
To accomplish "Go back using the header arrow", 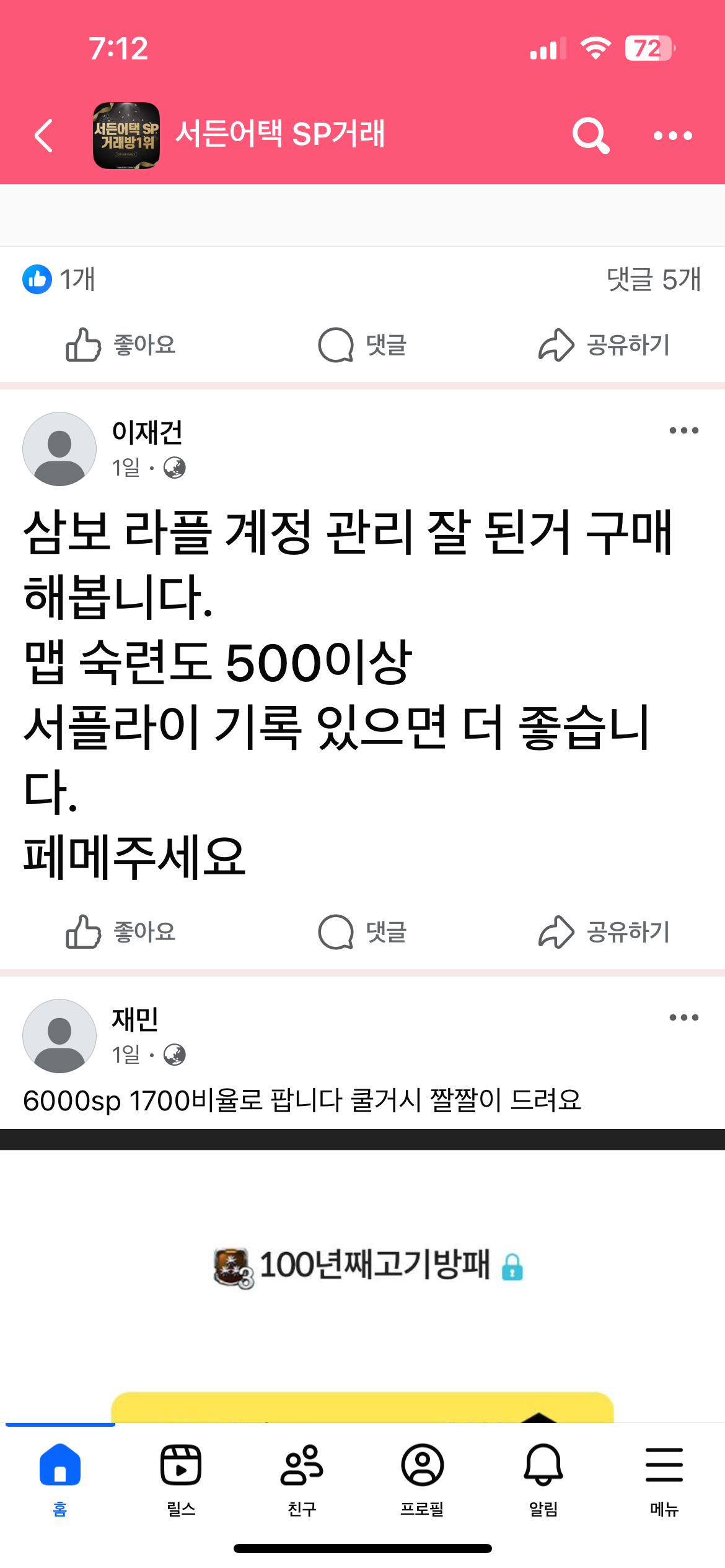I will coord(44,136).
